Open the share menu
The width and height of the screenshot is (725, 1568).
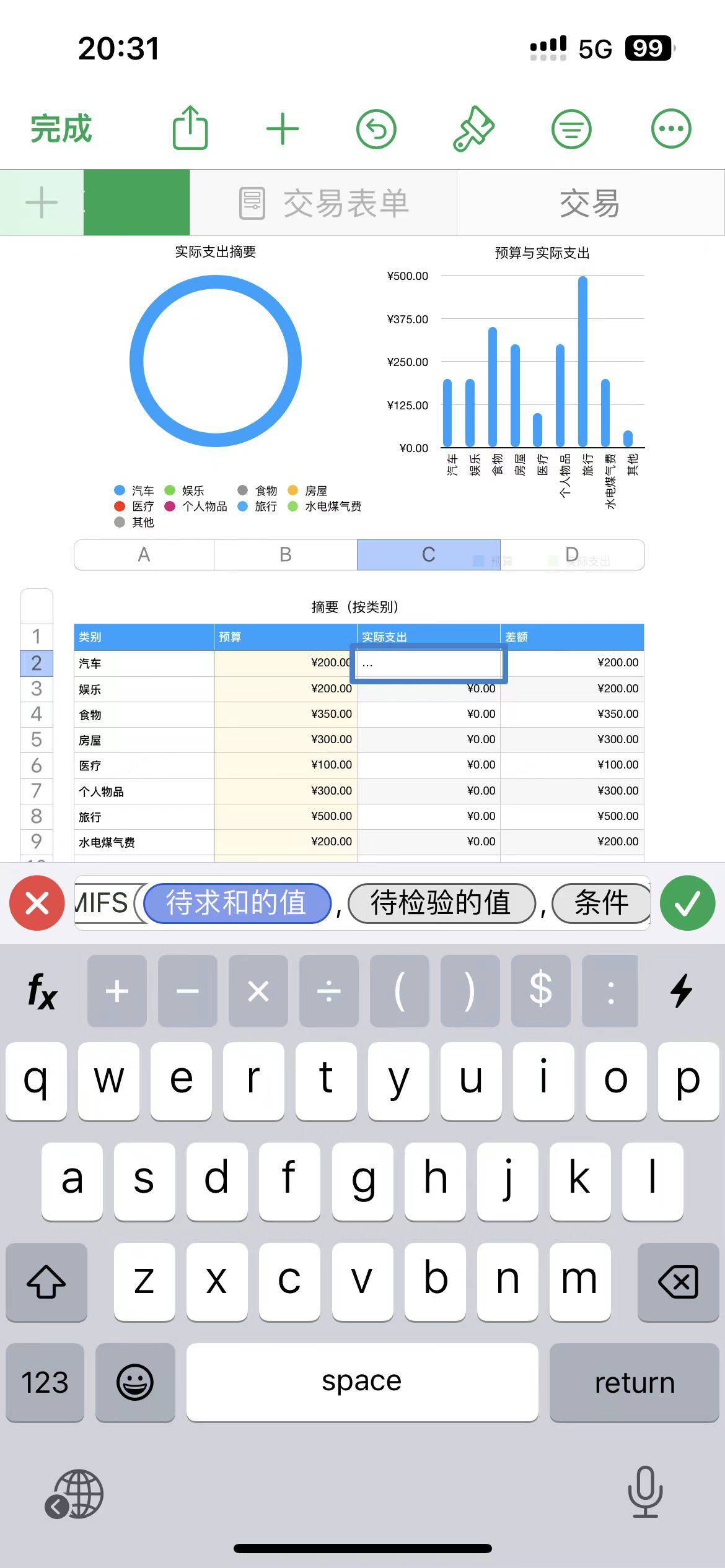pyautogui.click(x=190, y=128)
